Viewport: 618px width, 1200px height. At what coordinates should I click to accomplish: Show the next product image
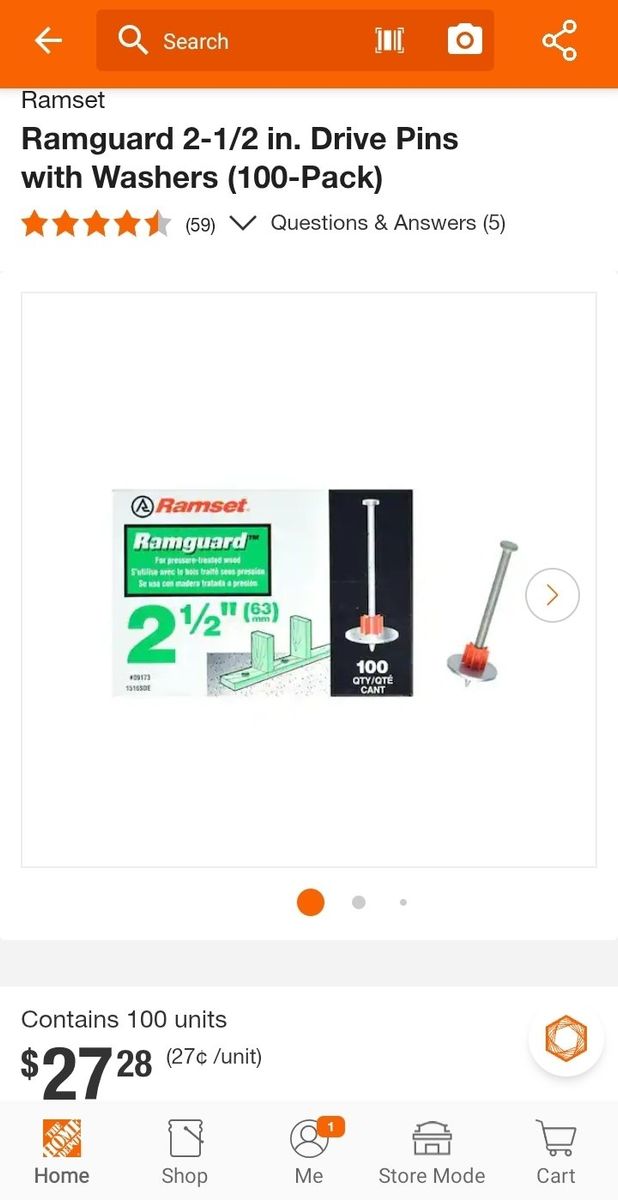552,596
